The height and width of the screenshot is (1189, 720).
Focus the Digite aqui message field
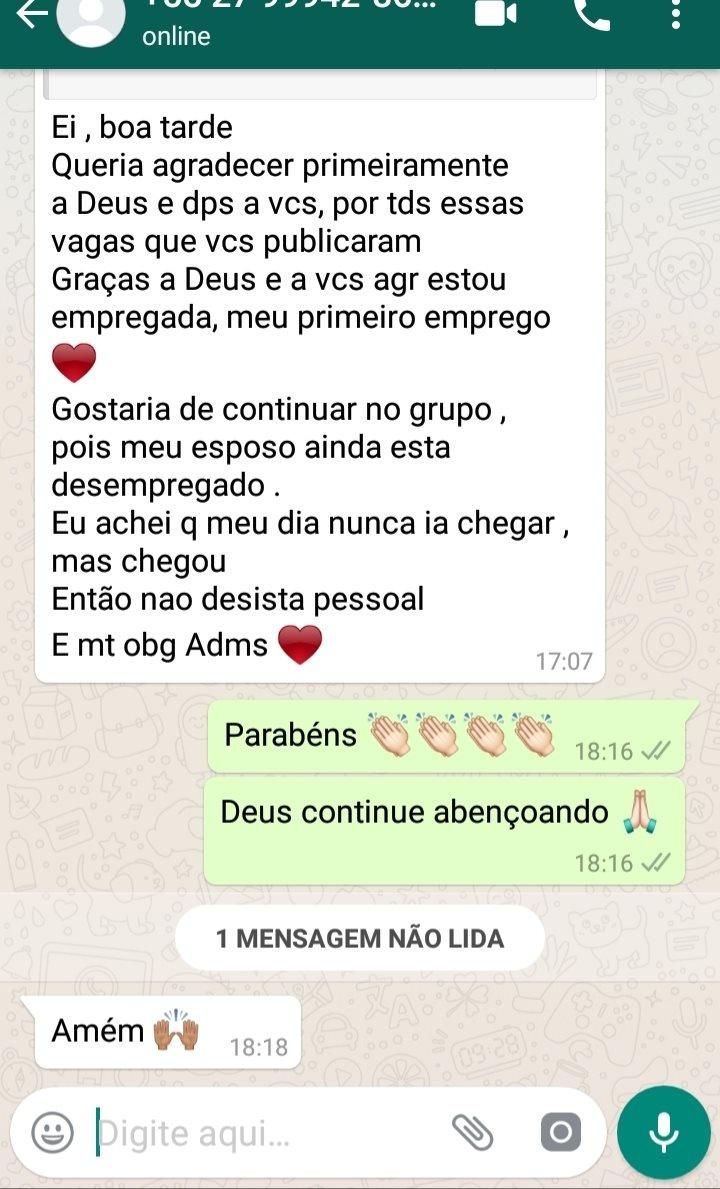point(260,1133)
